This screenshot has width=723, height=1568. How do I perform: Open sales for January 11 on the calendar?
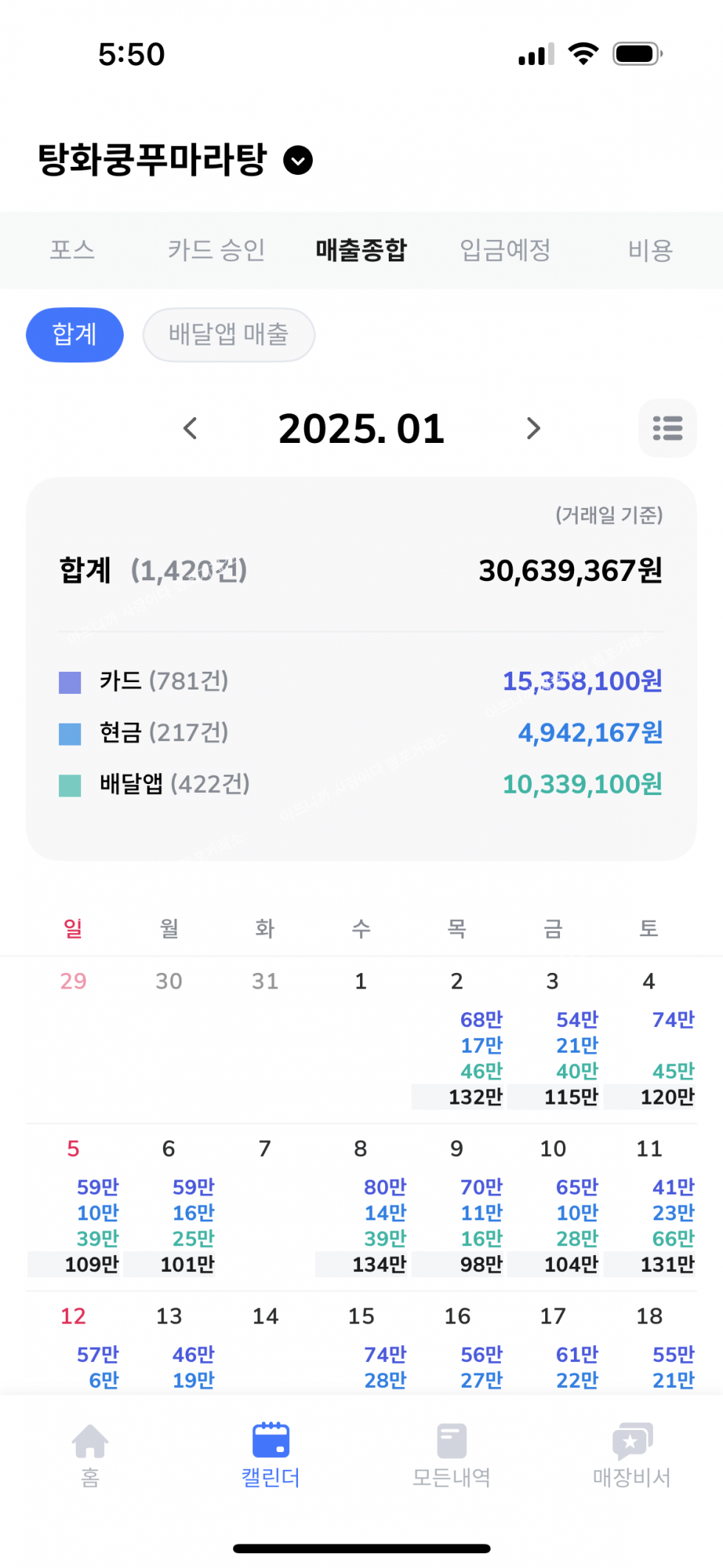tap(650, 1208)
